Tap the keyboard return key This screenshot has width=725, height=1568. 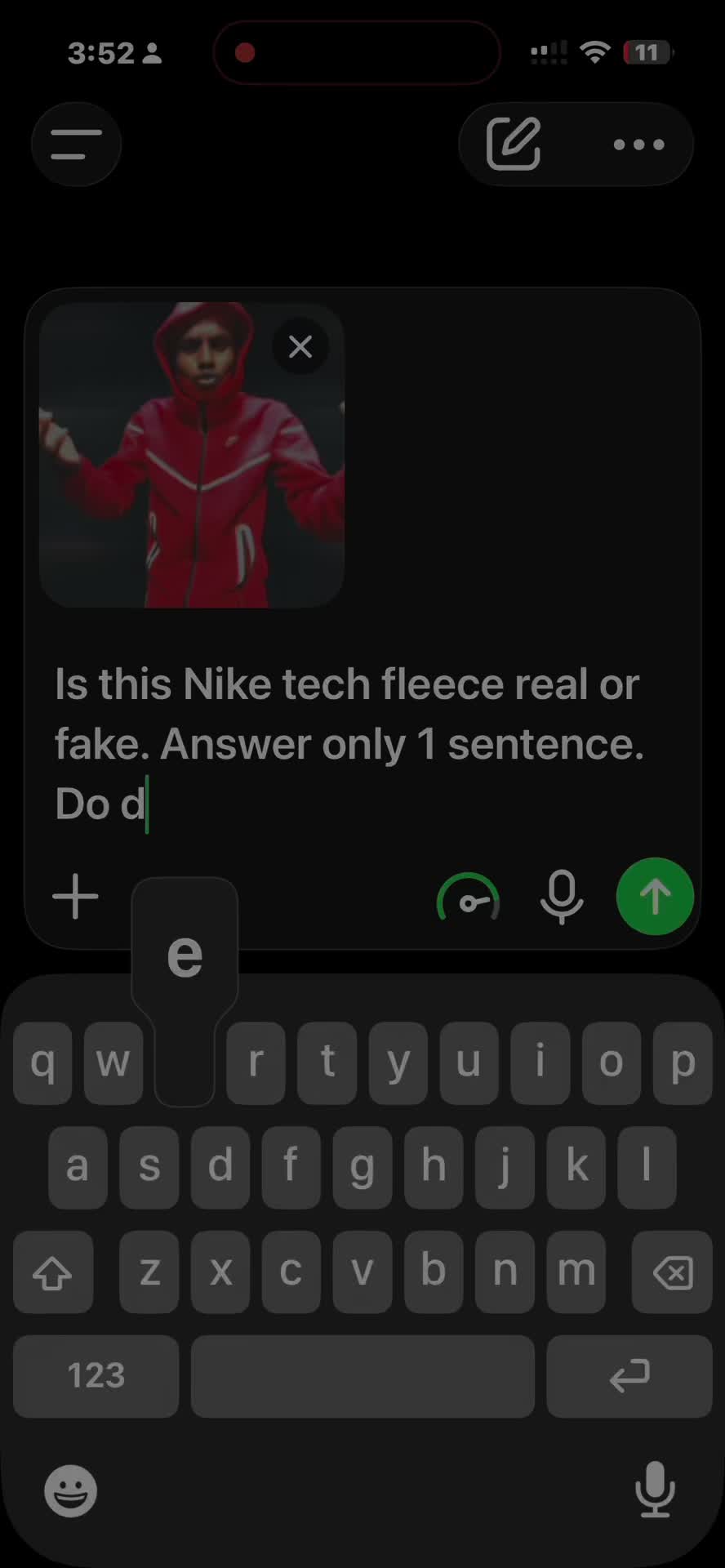pyautogui.click(x=629, y=1376)
